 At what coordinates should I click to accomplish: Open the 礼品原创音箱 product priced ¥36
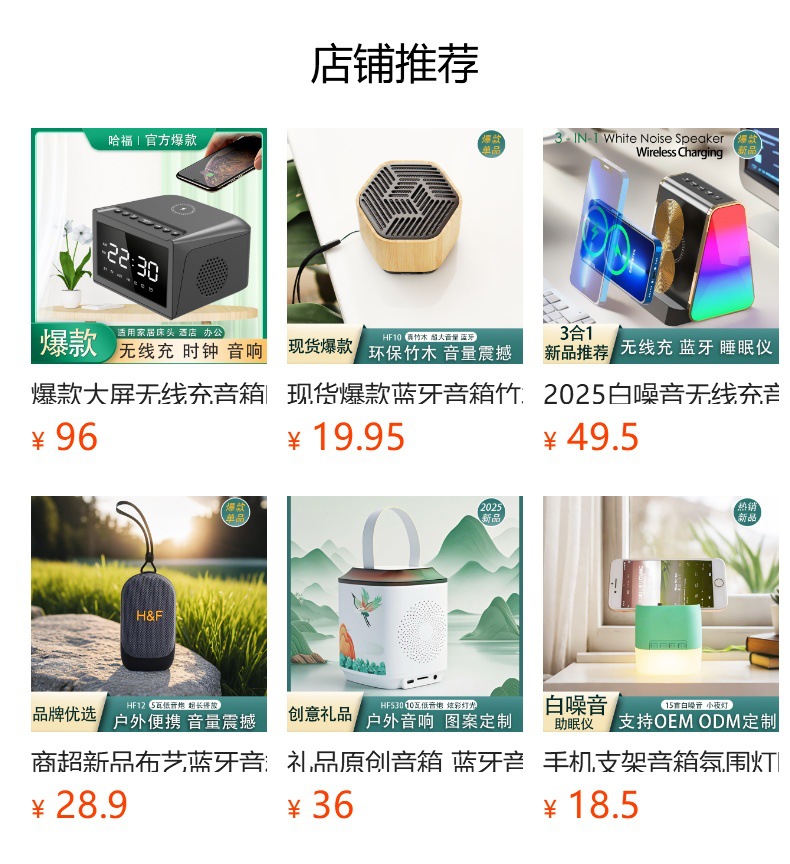coord(404,614)
